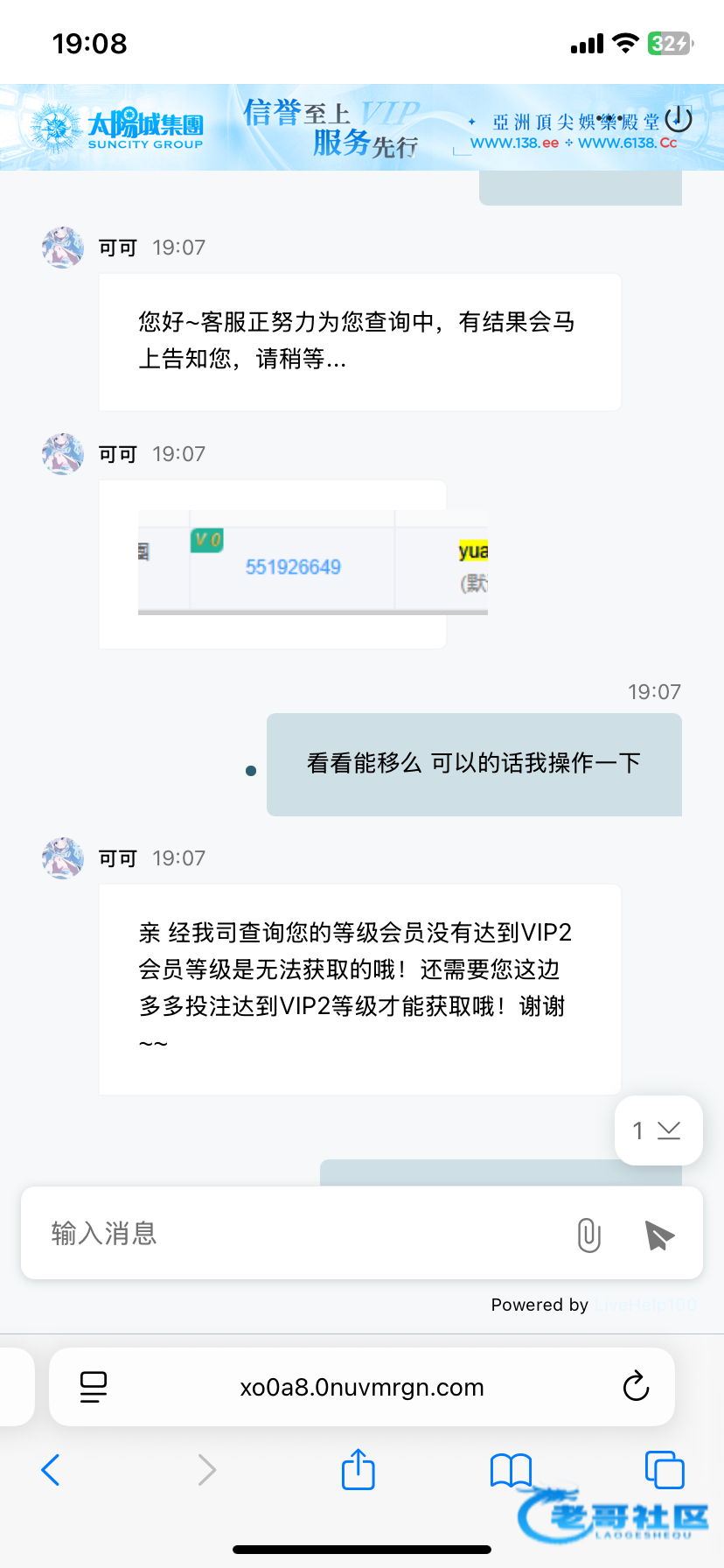This screenshot has height=1568, width=724.
Task: Open the LiveHelp100 link
Action: [x=645, y=1305]
